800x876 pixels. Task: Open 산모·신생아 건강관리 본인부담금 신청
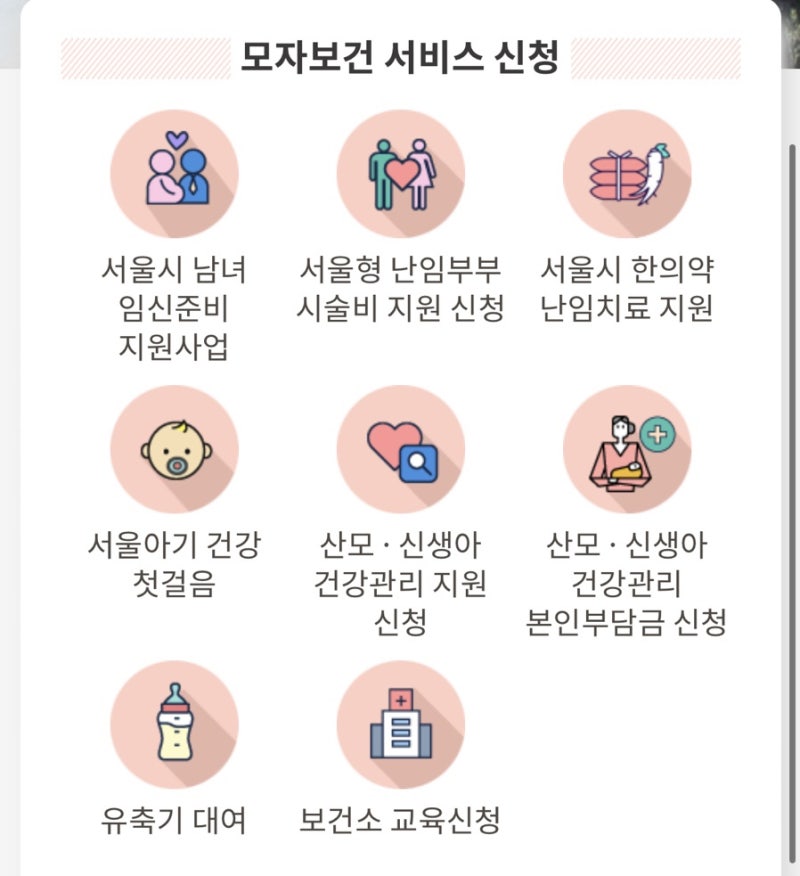(627, 449)
